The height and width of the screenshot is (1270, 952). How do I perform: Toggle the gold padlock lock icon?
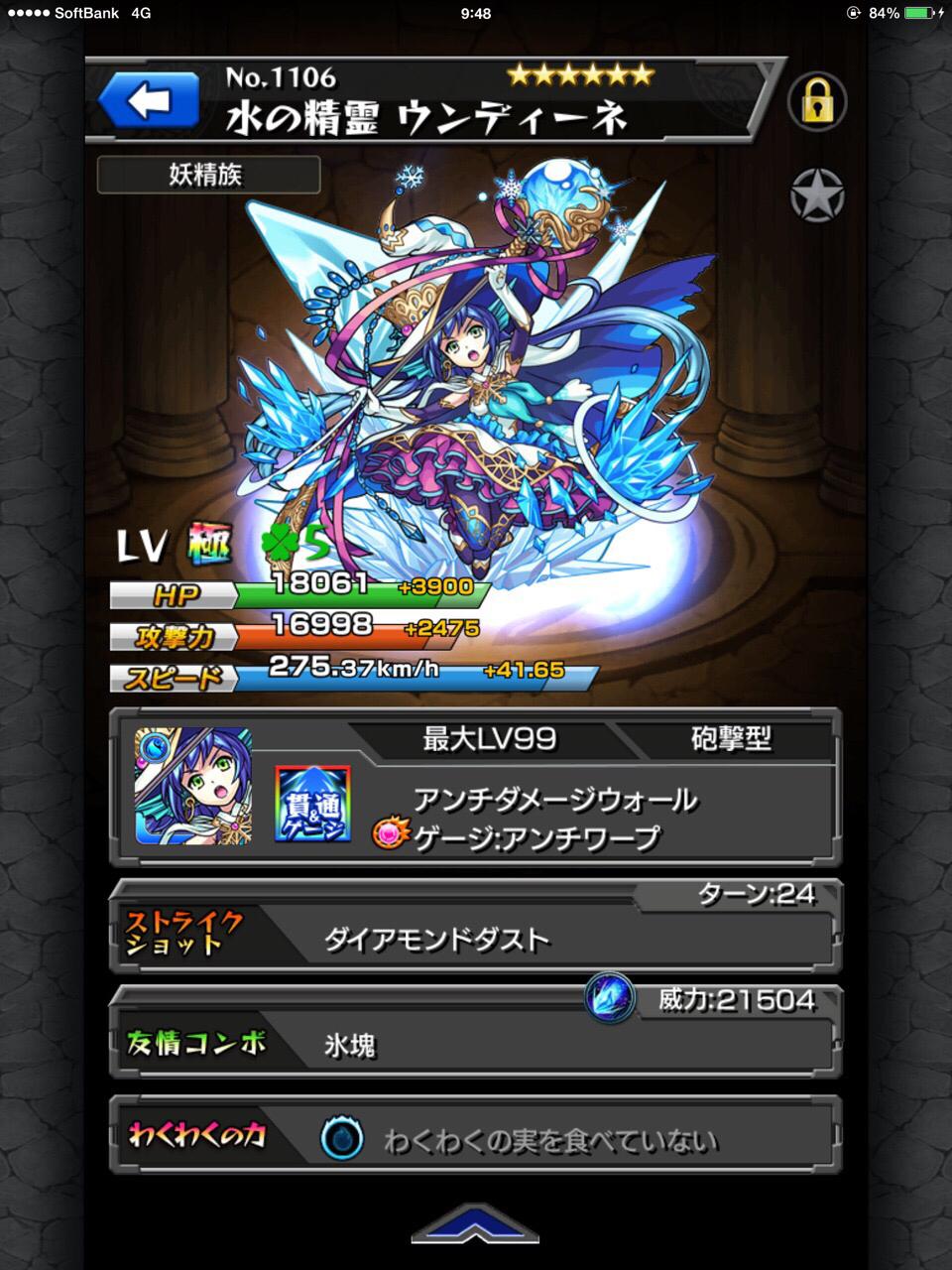click(x=816, y=100)
